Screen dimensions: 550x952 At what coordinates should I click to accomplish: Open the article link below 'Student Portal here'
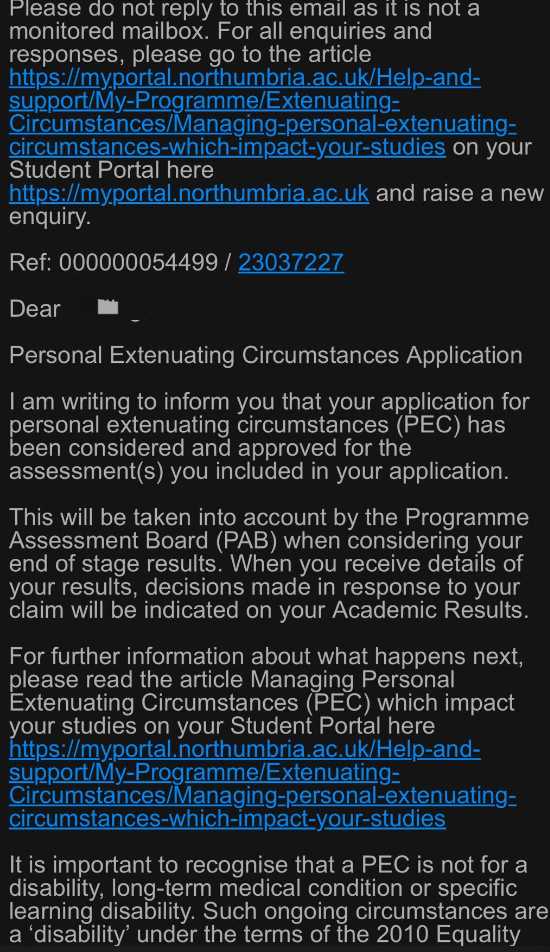pos(262,784)
